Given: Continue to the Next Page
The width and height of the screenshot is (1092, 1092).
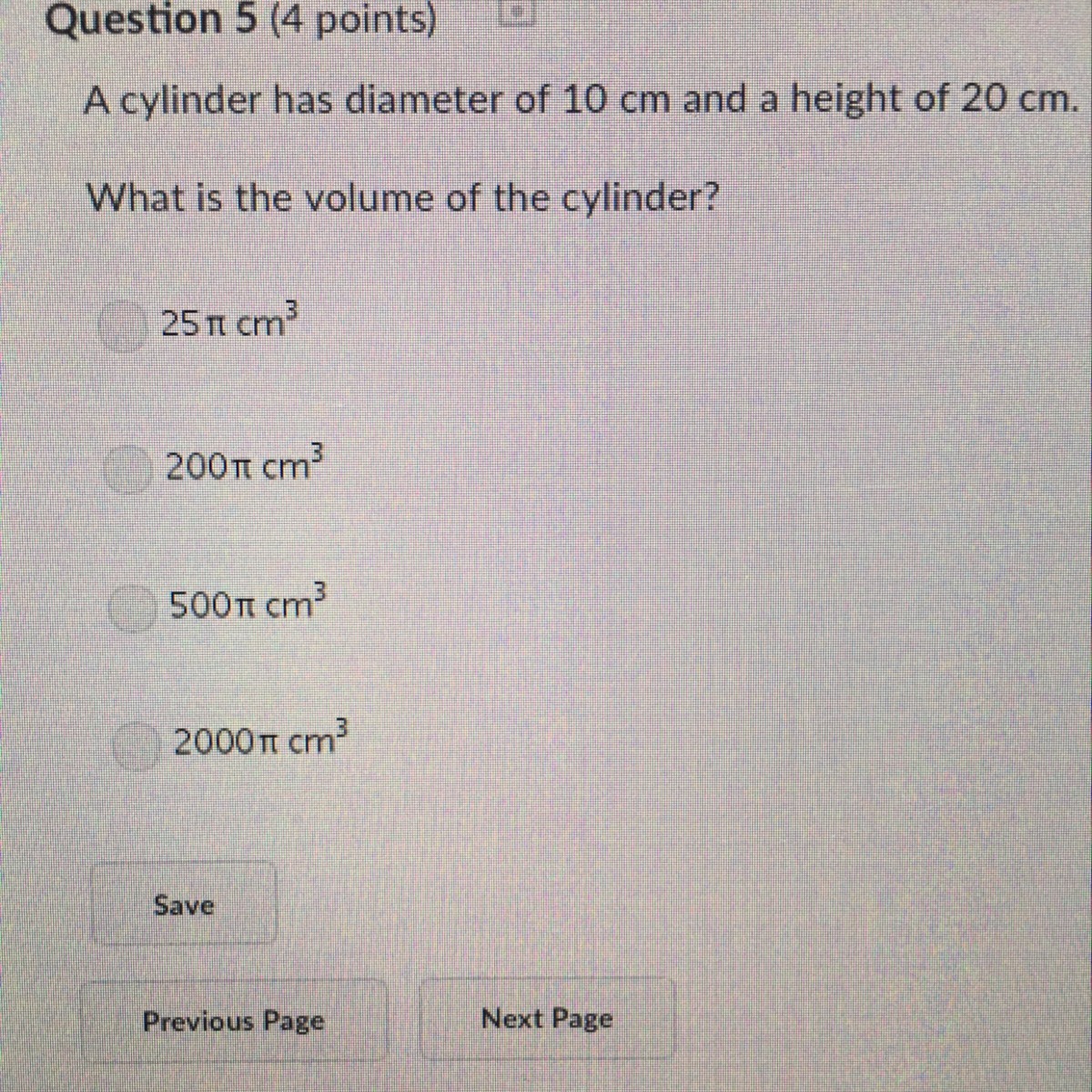Looking at the screenshot, I should [547, 1018].
